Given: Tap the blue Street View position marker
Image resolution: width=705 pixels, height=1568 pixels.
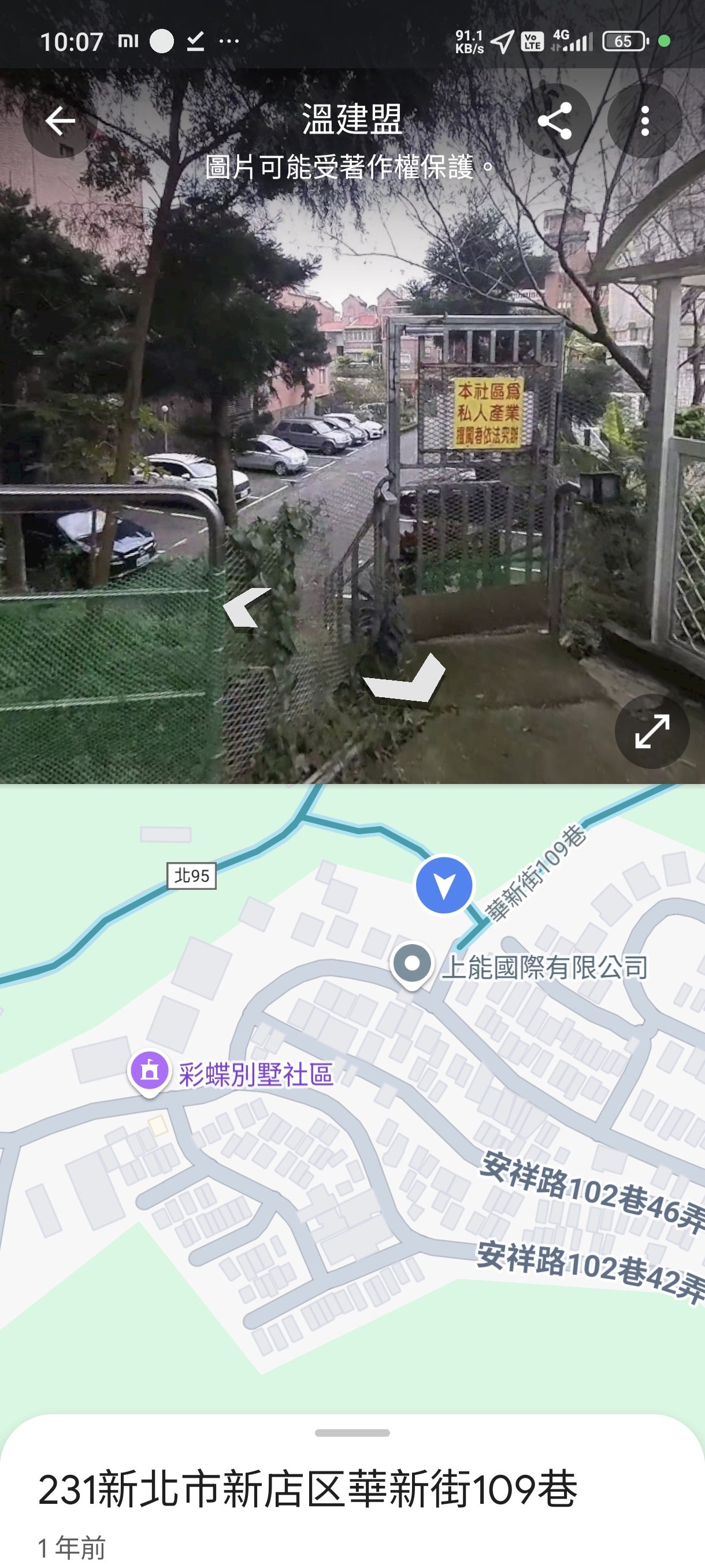Looking at the screenshot, I should click(x=444, y=885).
